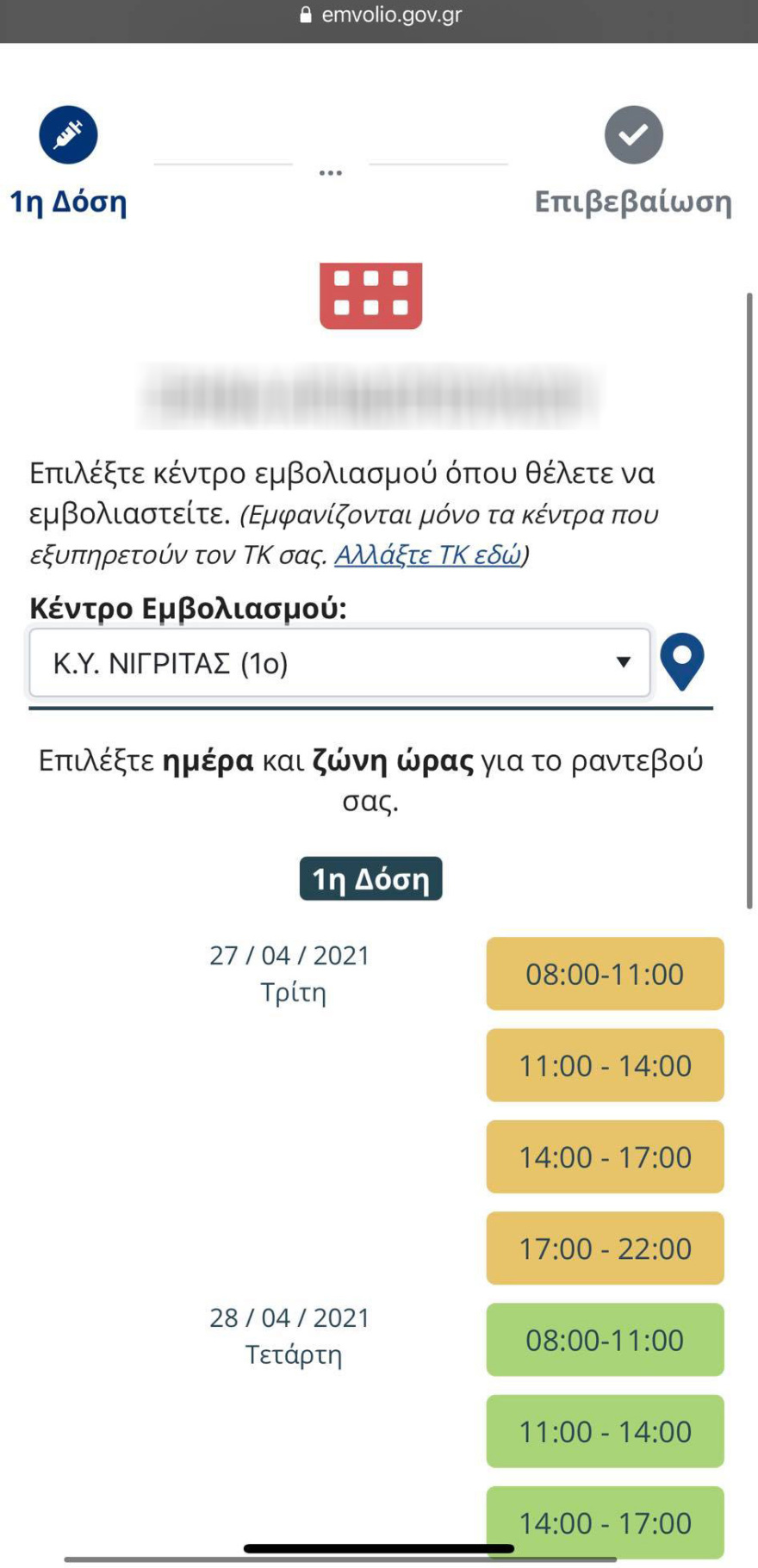The width and height of the screenshot is (758, 1568).
Task: Click the checkmark icon above Επιβεβαίωση
Action: pyautogui.click(x=634, y=134)
